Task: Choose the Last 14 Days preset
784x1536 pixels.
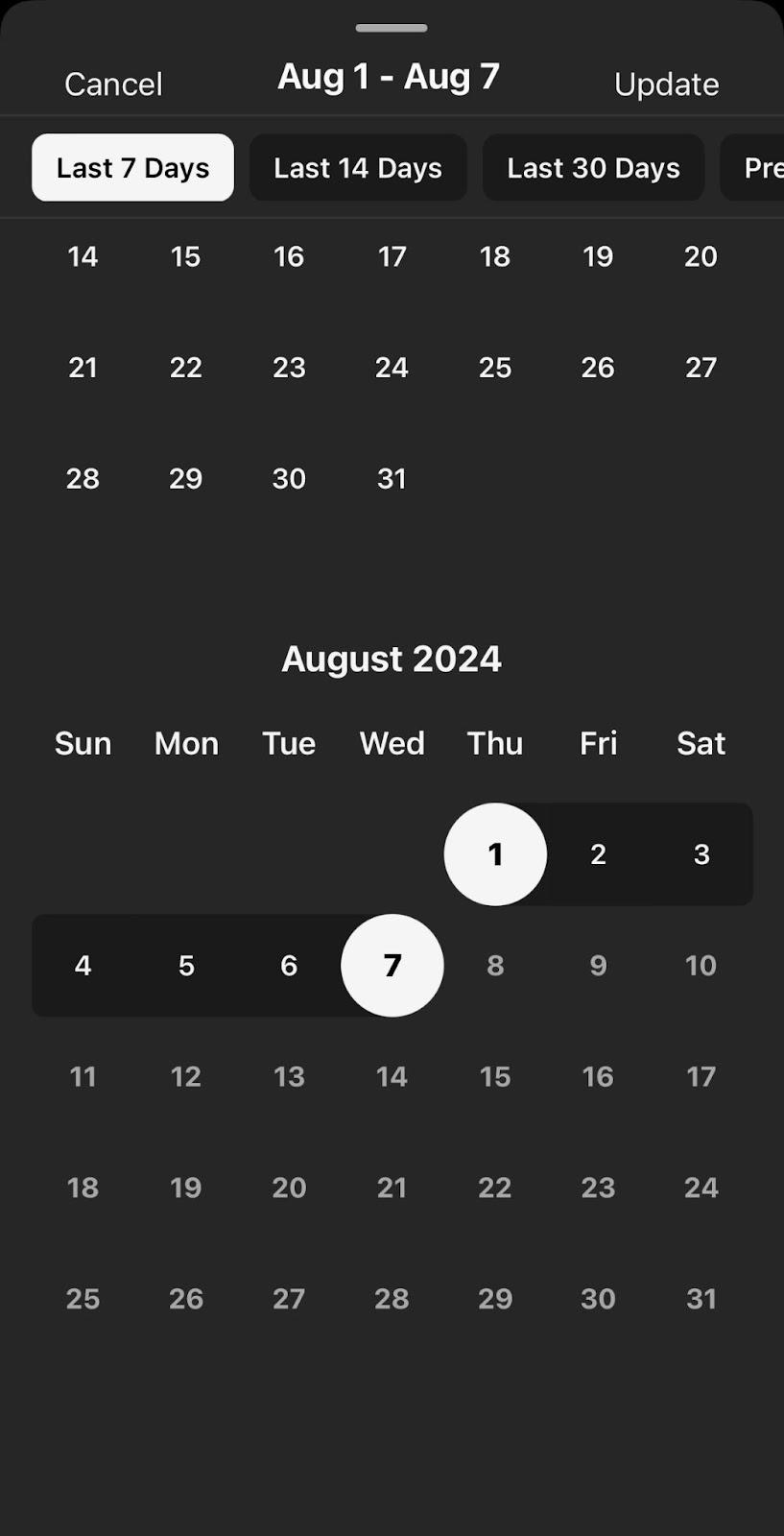Action: tap(358, 168)
